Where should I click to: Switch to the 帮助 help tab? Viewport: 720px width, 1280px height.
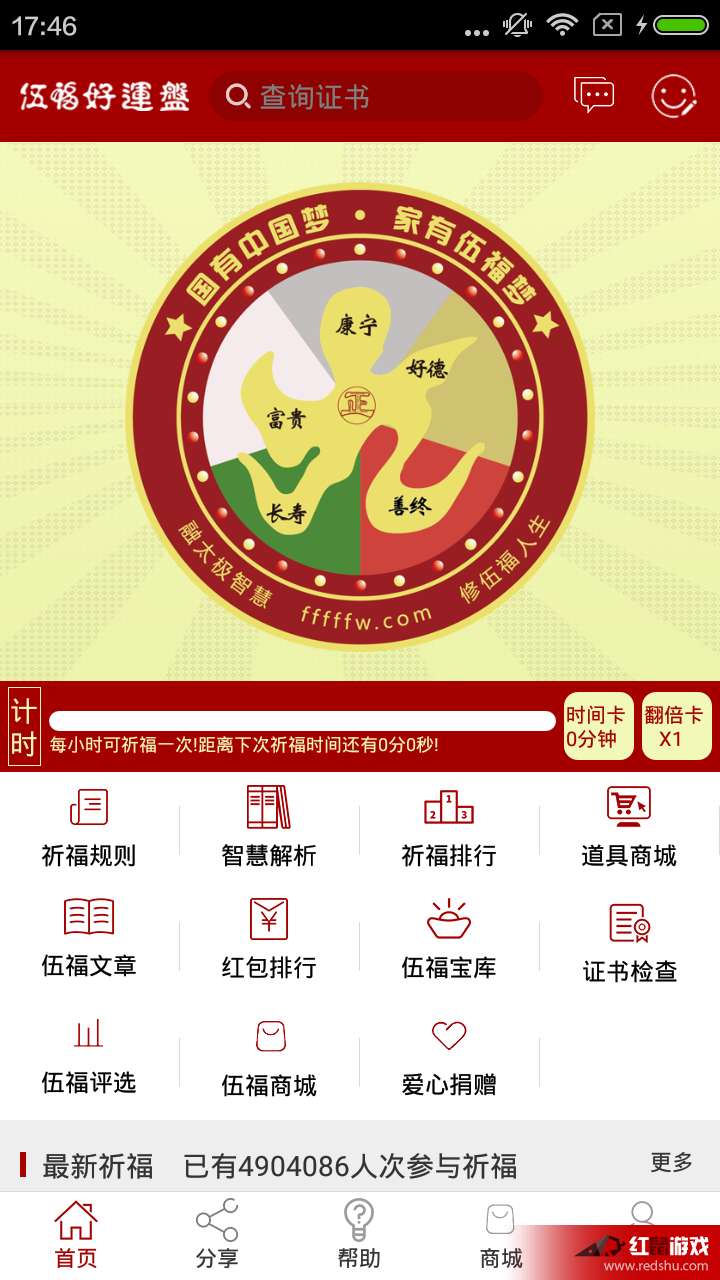[x=359, y=1234]
